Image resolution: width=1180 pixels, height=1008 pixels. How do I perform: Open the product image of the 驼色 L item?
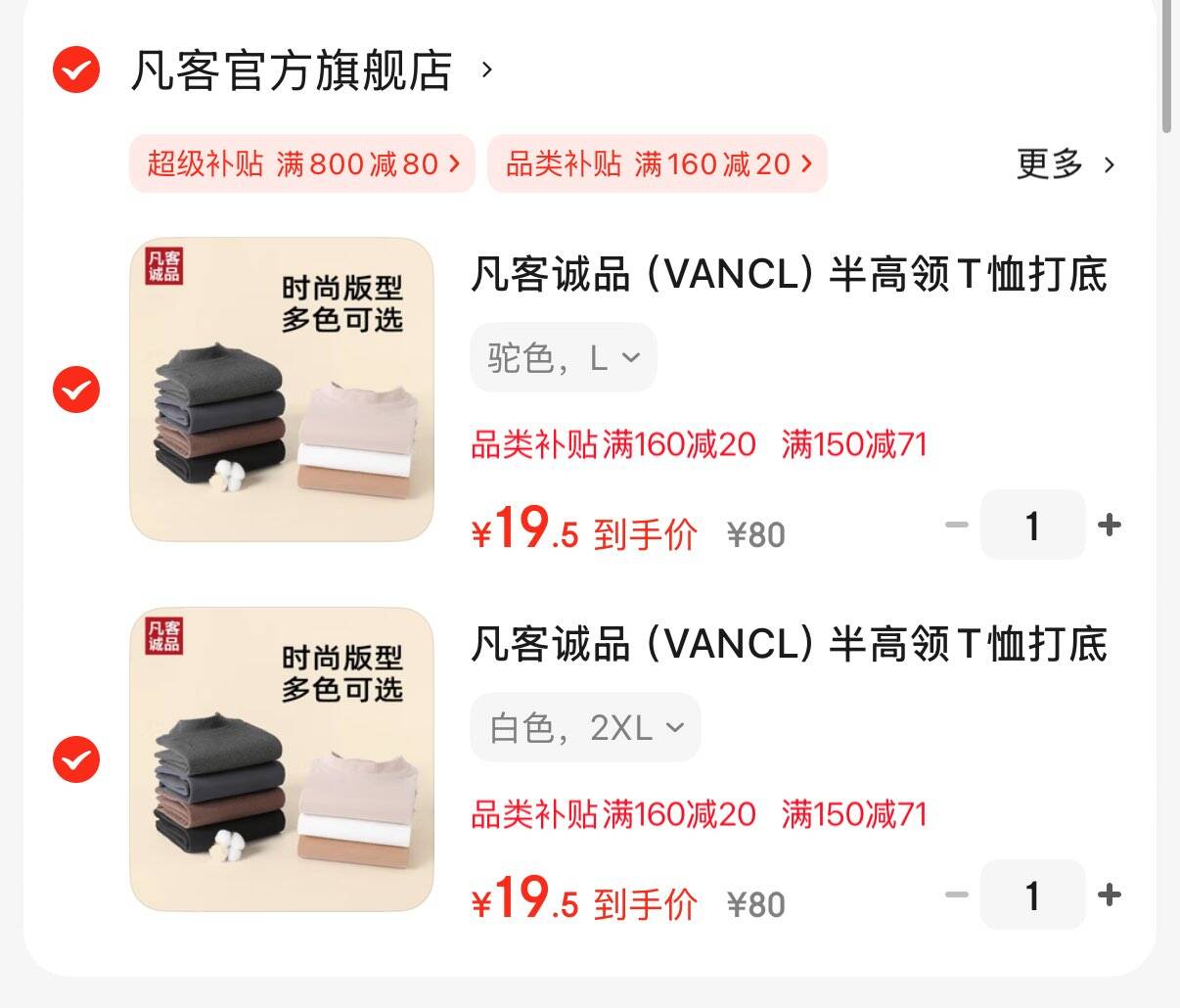282,389
